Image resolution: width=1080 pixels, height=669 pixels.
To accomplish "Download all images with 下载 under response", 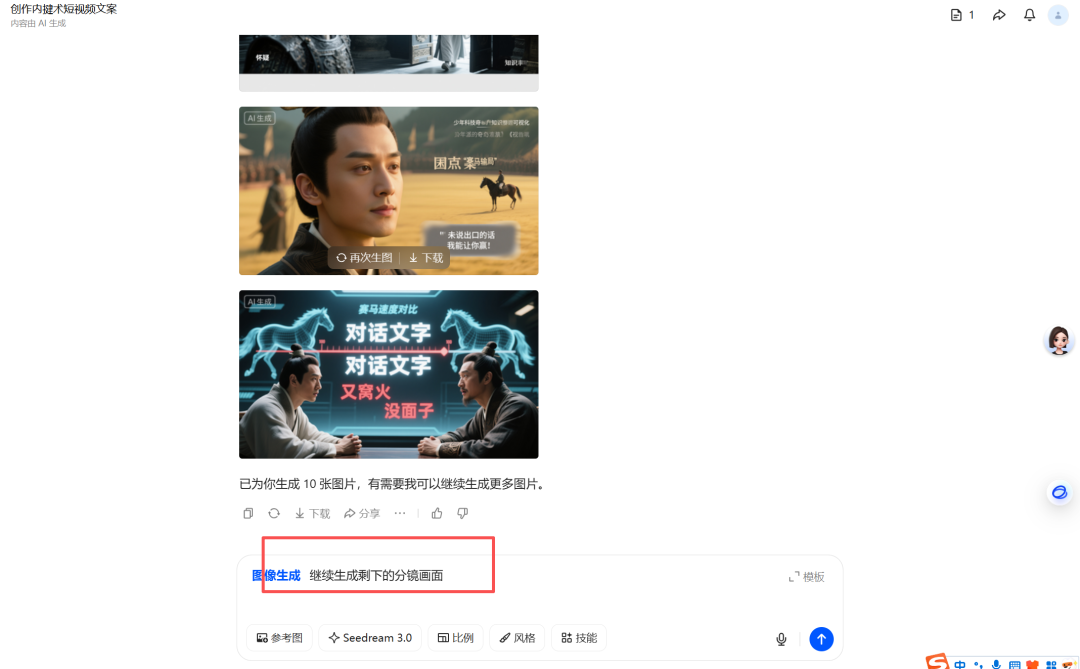I will pos(312,513).
